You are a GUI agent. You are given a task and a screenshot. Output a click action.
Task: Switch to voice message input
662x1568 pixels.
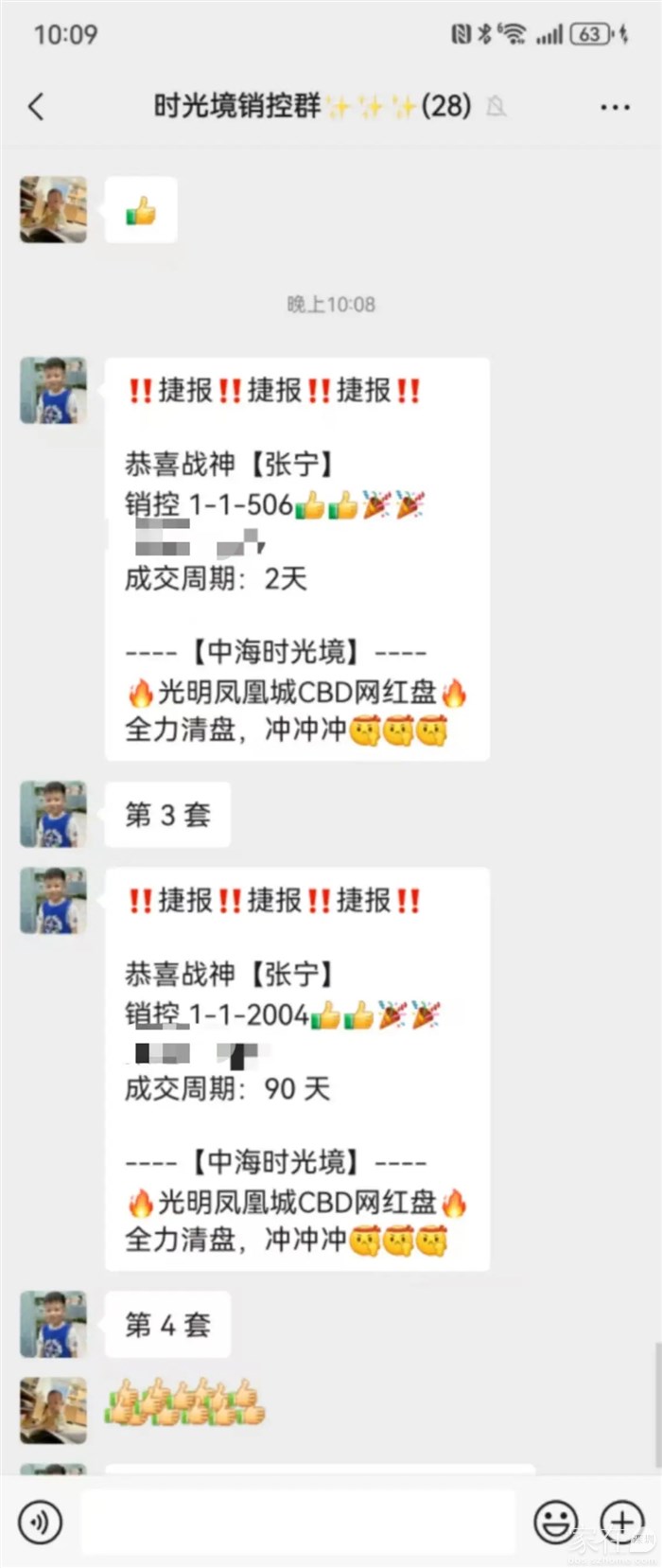(x=40, y=1522)
